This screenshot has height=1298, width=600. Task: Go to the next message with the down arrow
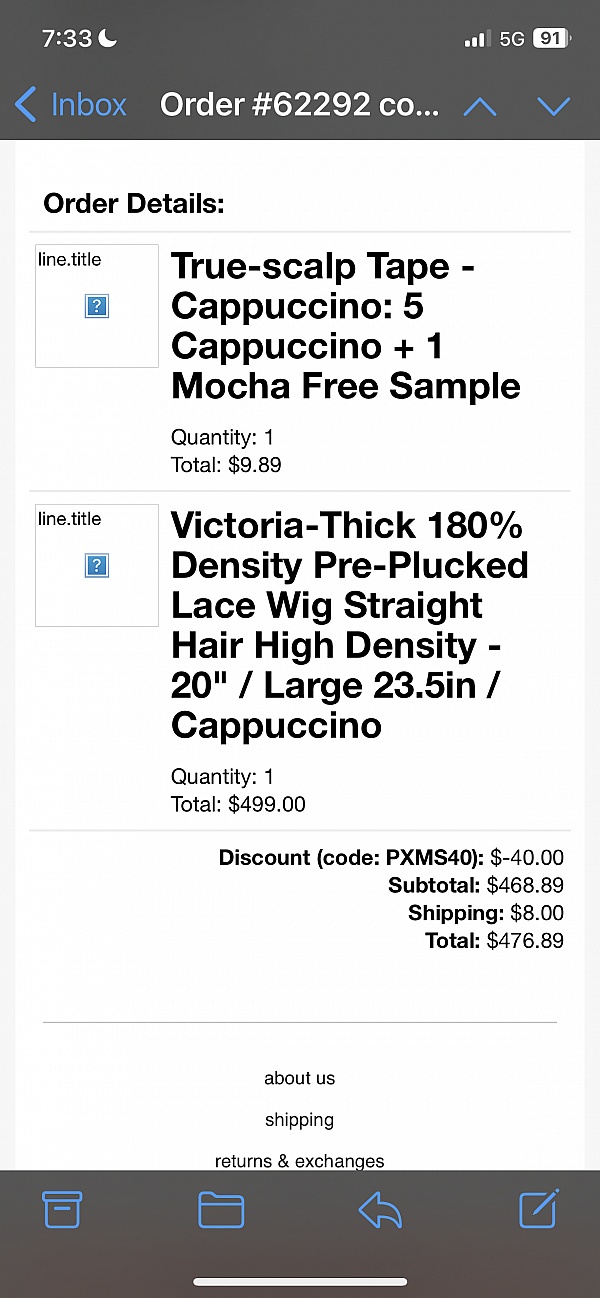point(553,106)
